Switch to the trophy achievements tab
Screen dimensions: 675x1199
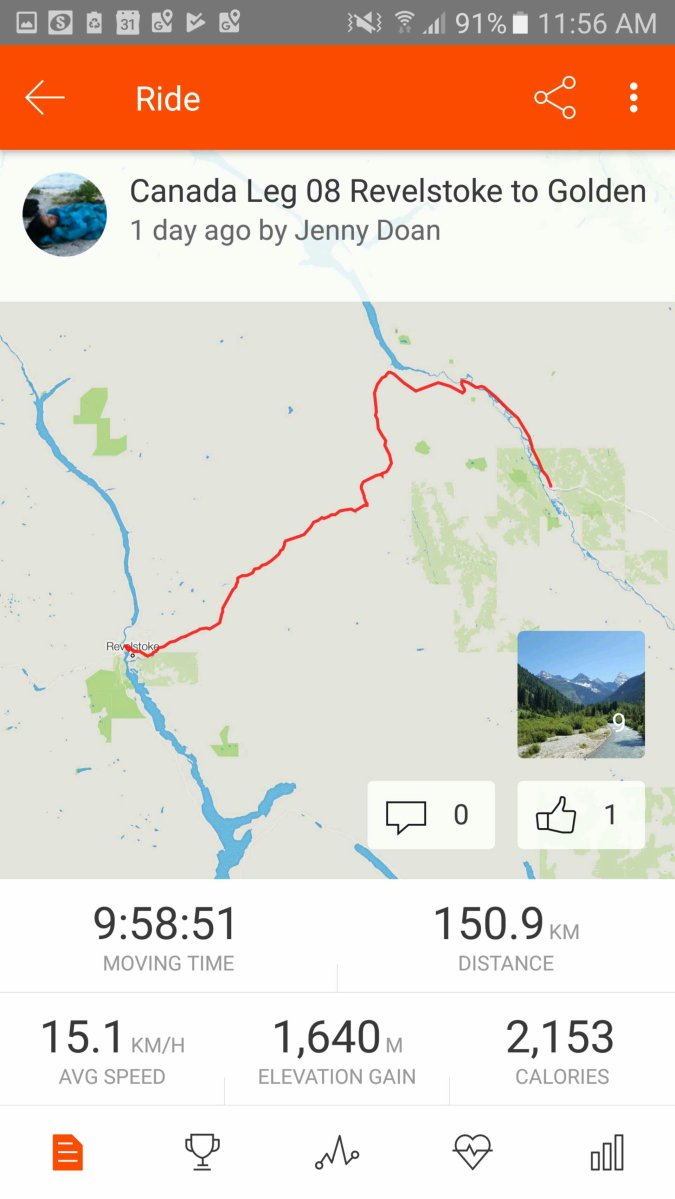203,1153
